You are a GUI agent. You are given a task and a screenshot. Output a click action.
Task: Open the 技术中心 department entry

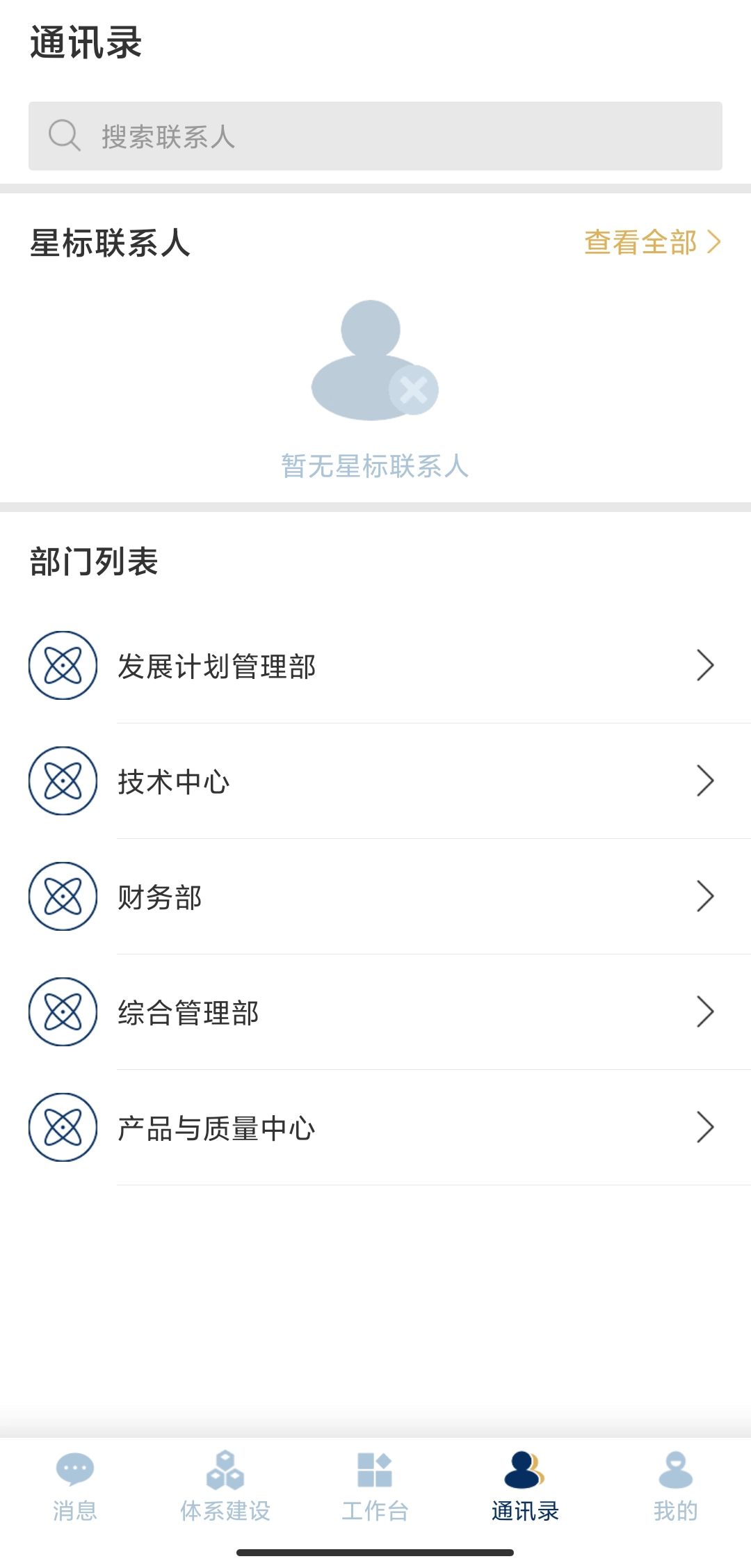tap(375, 781)
